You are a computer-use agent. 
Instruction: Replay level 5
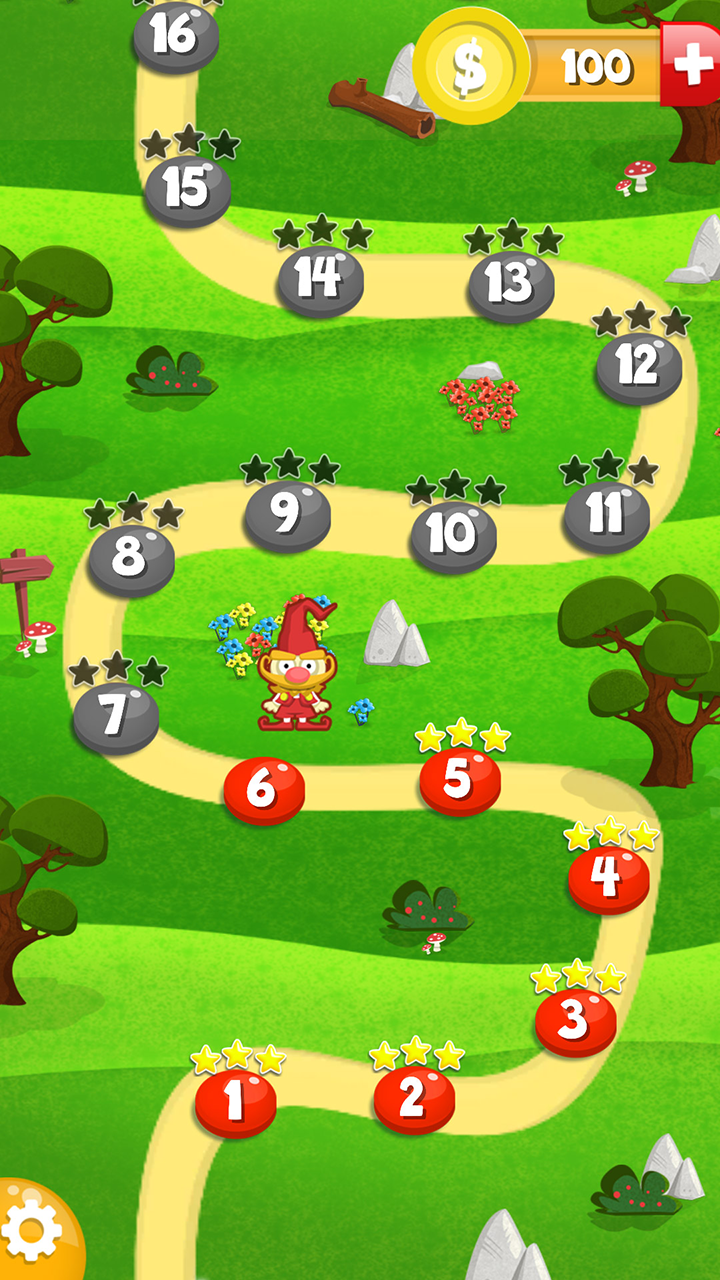[x=459, y=781]
